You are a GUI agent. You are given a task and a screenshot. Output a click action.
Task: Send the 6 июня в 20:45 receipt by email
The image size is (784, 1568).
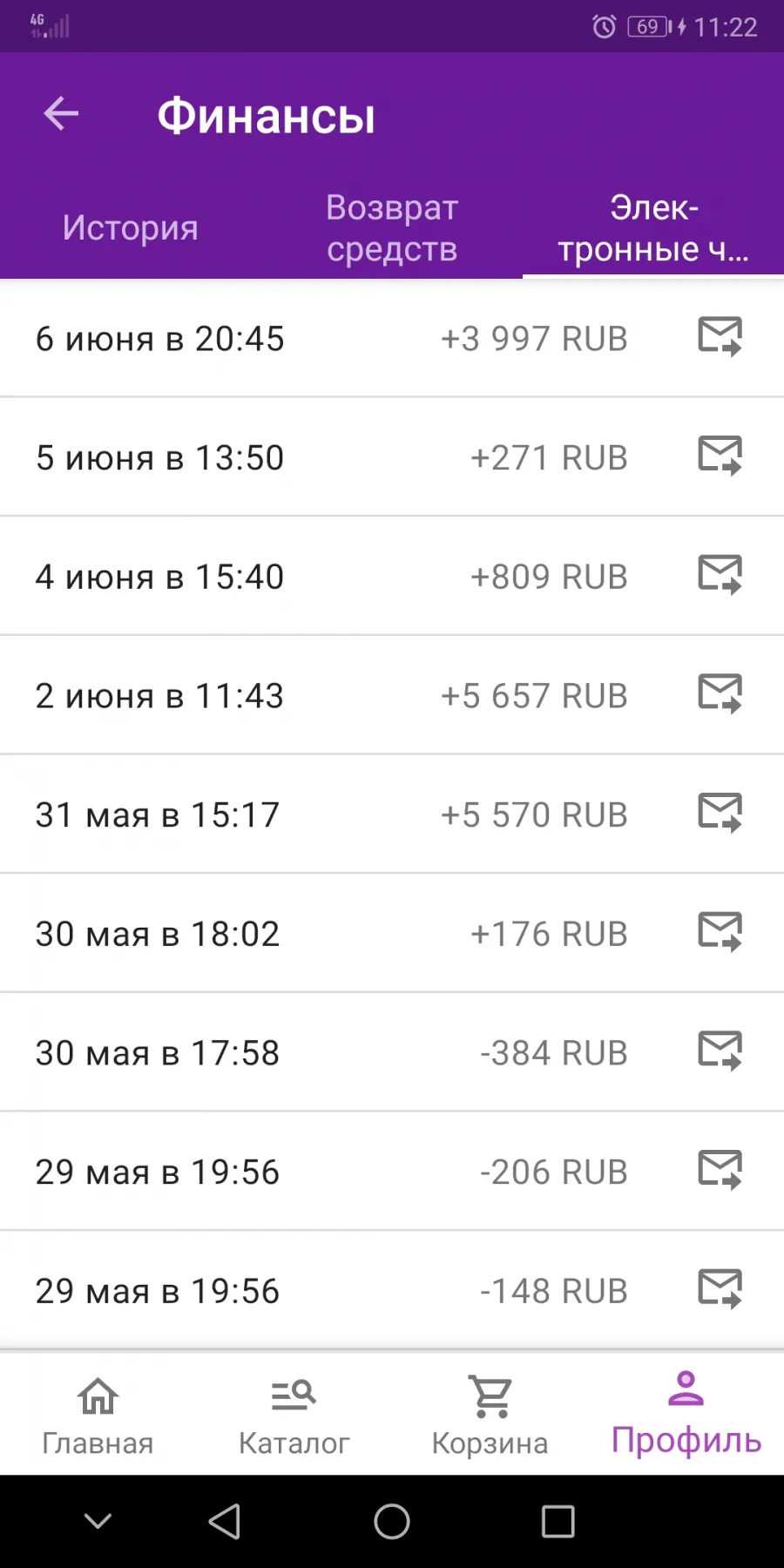tap(720, 336)
